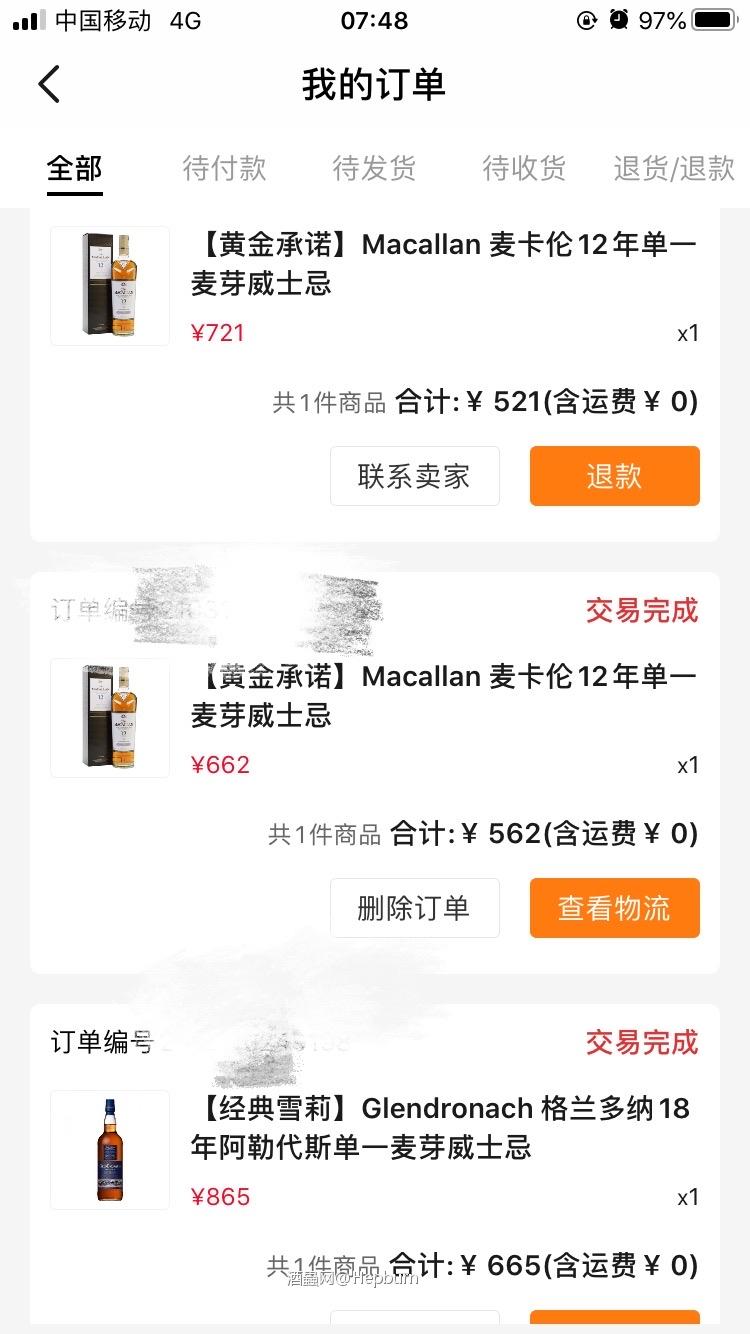Image resolution: width=750 pixels, height=1334 pixels.
Task: Tap 联系卖家 to contact the seller
Action: pyautogui.click(x=415, y=476)
